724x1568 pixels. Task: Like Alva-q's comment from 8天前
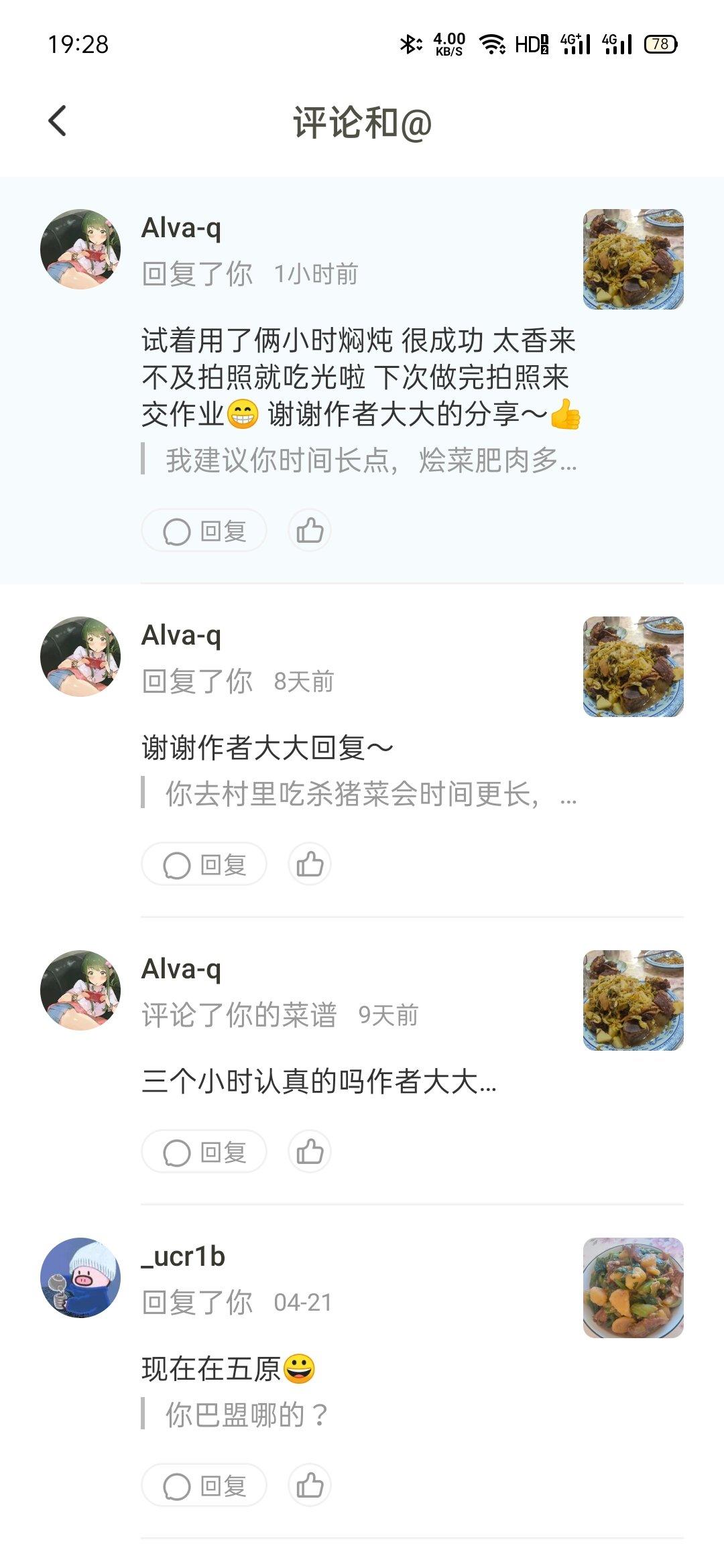[310, 864]
